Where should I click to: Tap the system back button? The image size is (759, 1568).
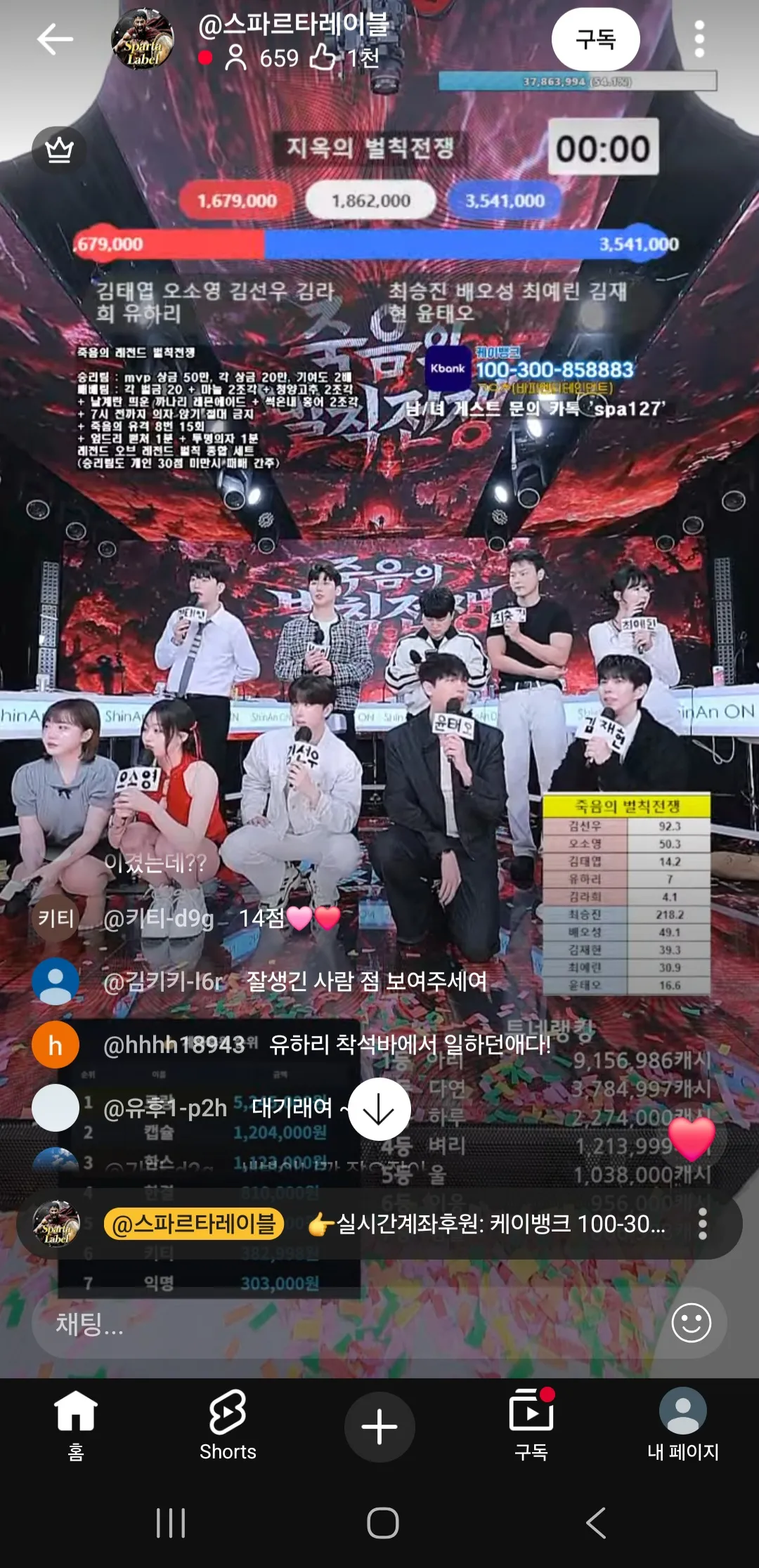click(x=596, y=1523)
